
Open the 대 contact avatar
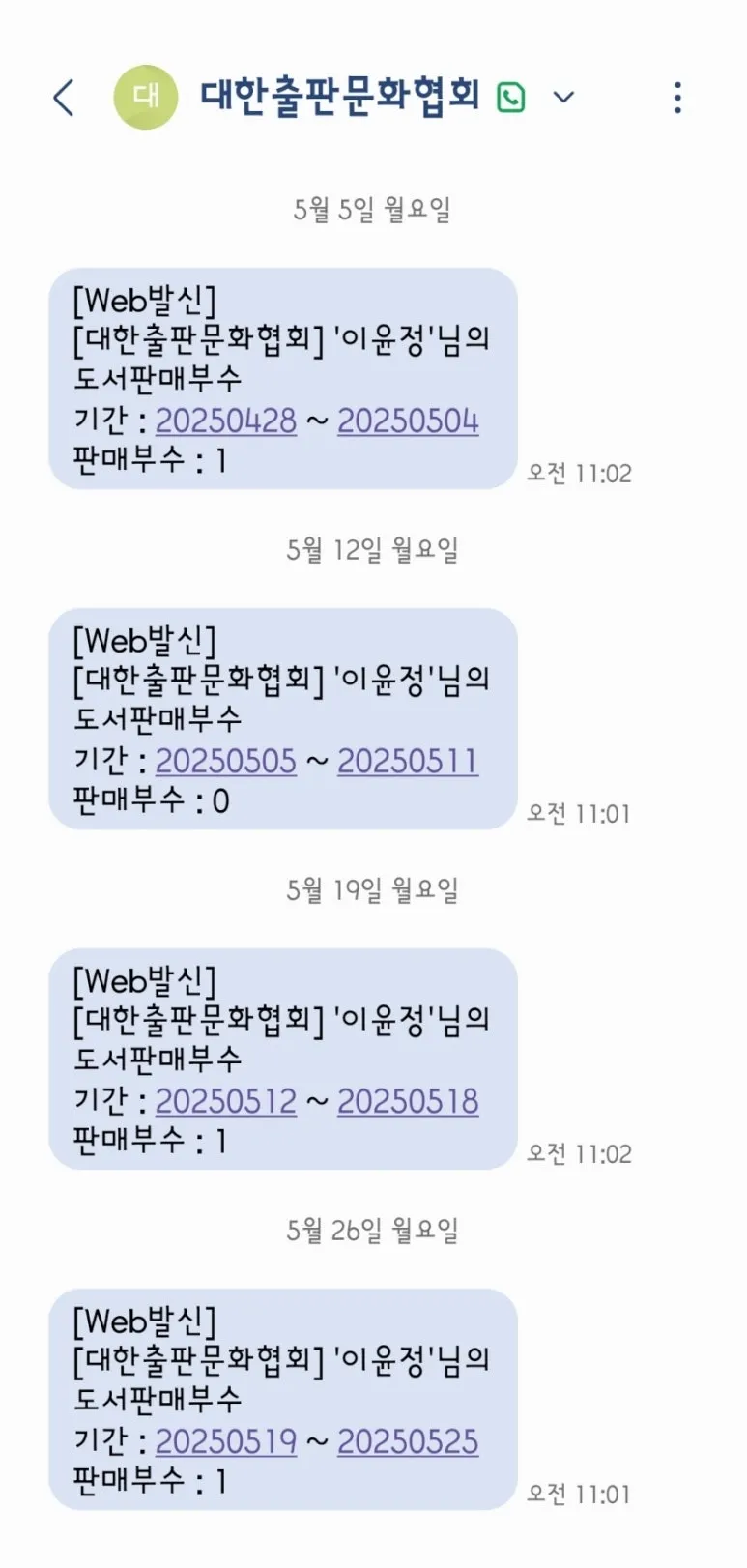(146, 97)
